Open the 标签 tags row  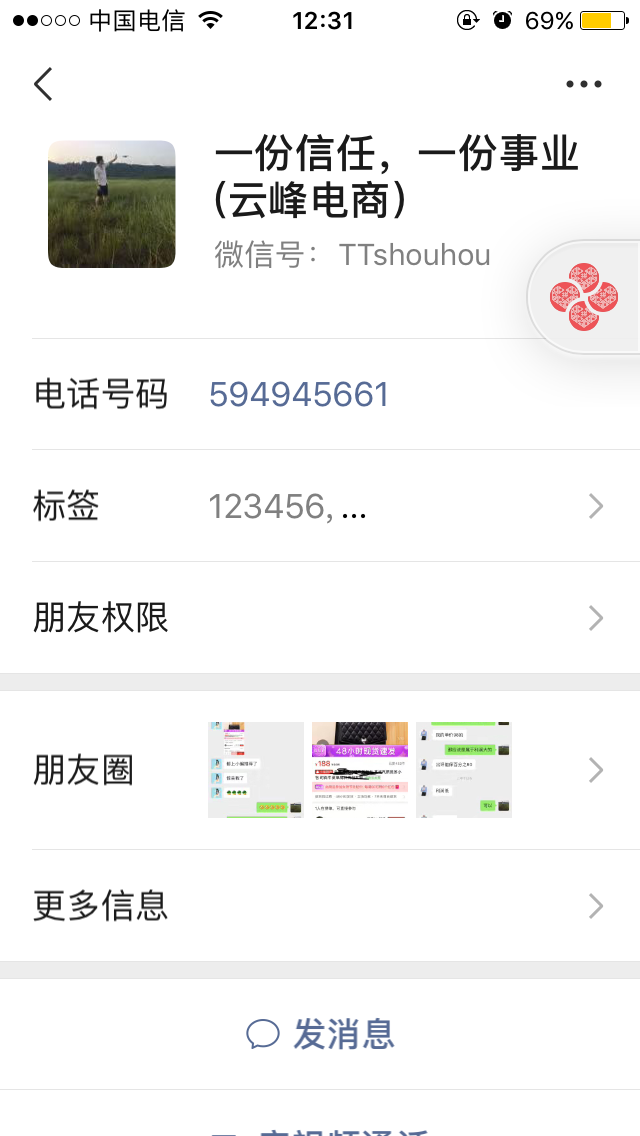pyautogui.click(x=320, y=507)
